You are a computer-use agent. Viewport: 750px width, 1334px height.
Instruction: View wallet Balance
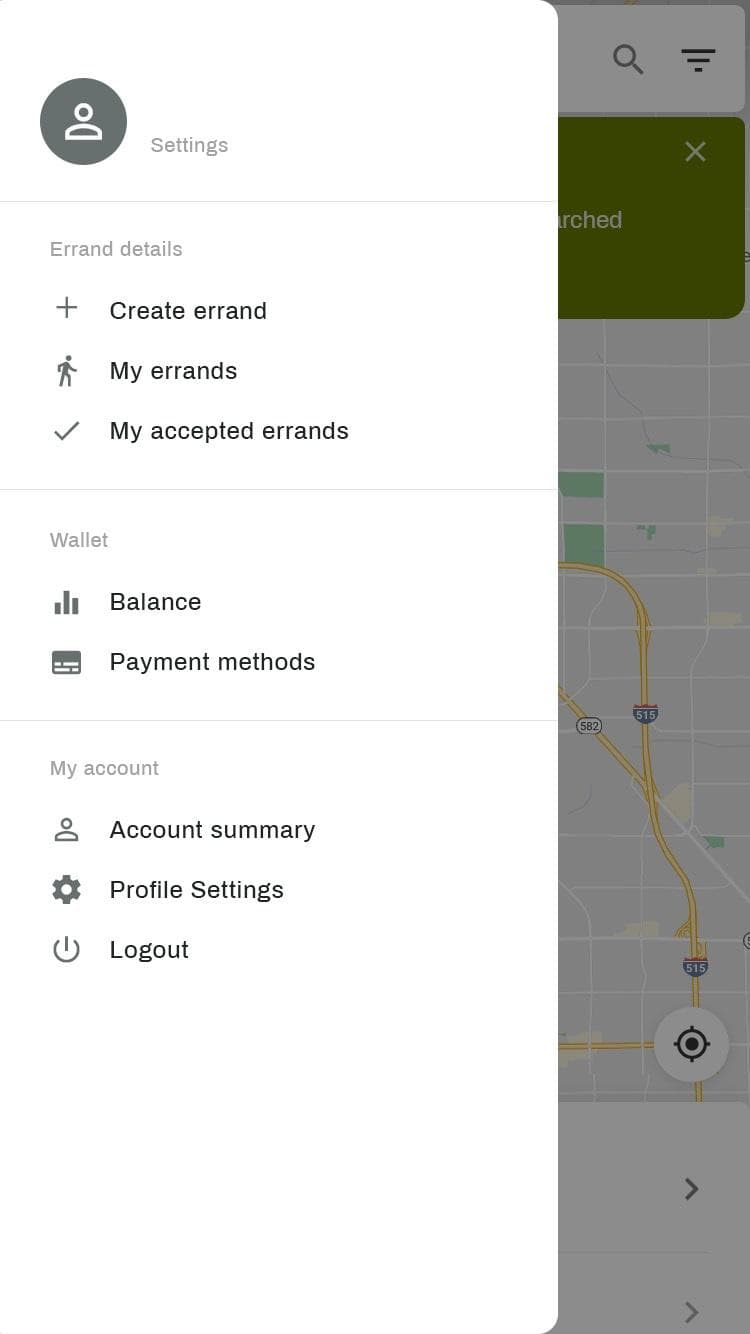pos(155,602)
